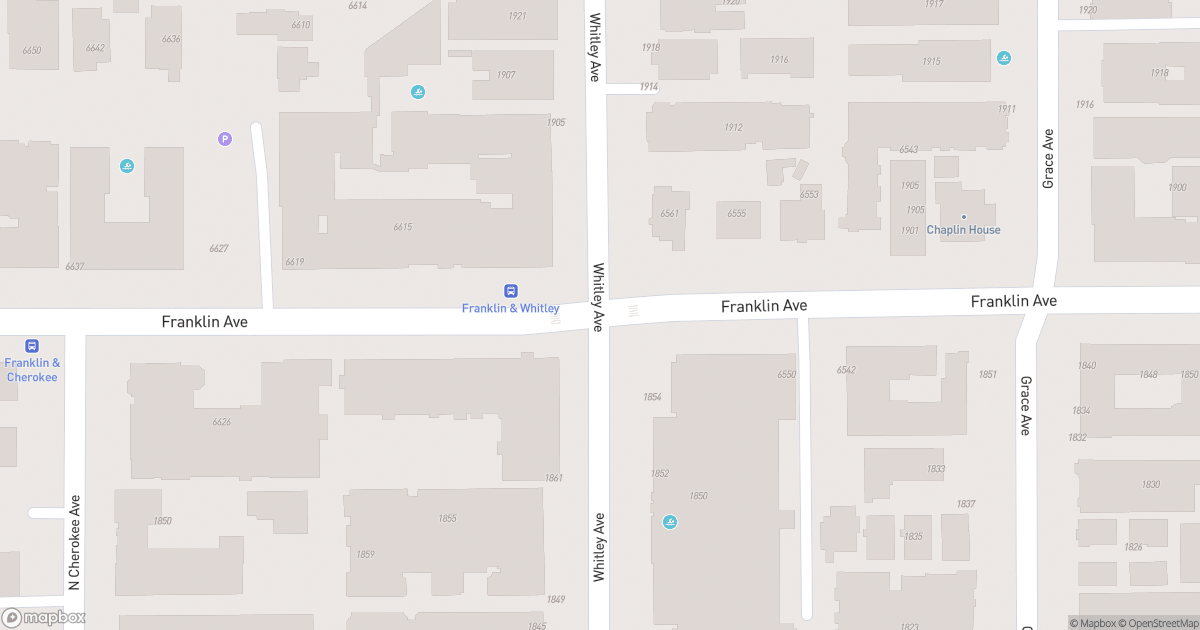
Task: Open the OpenStreetMap attribution link
Action: click(x=1160, y=623)
